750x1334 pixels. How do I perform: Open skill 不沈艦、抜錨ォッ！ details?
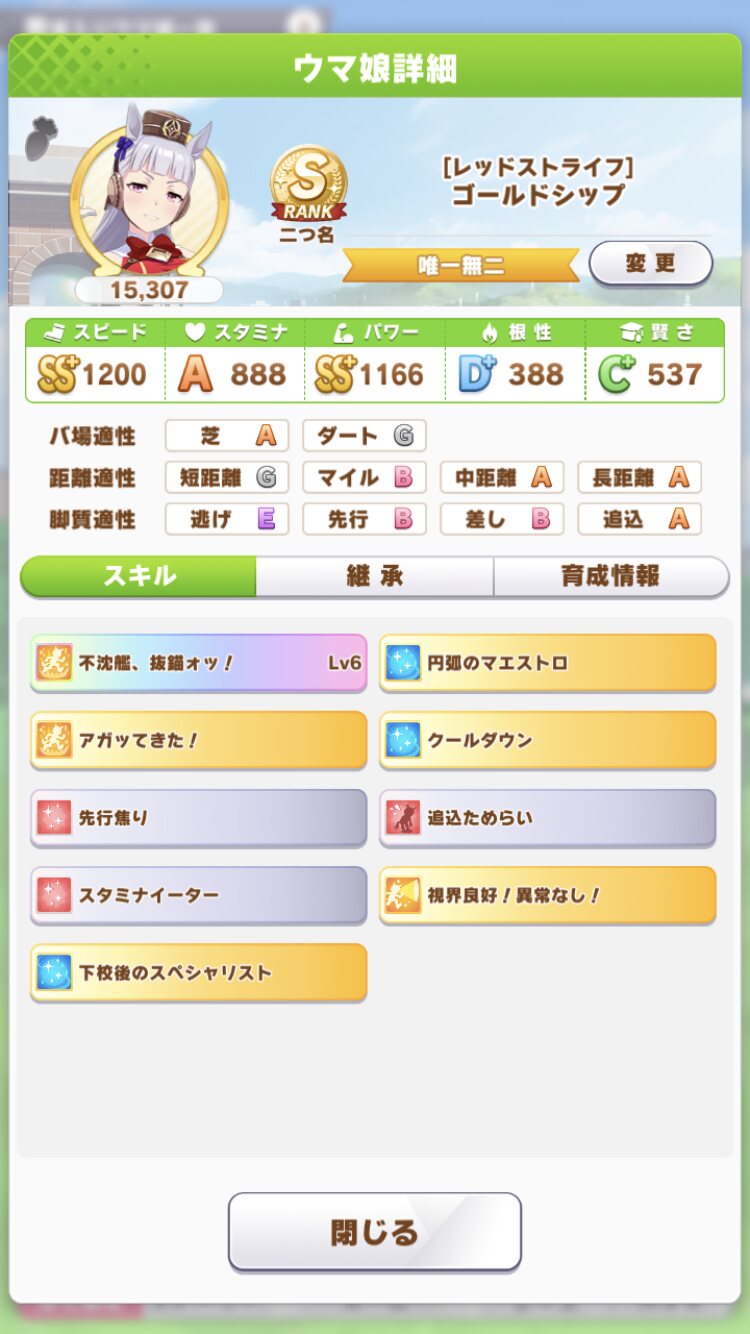click(x=198, y=663)
